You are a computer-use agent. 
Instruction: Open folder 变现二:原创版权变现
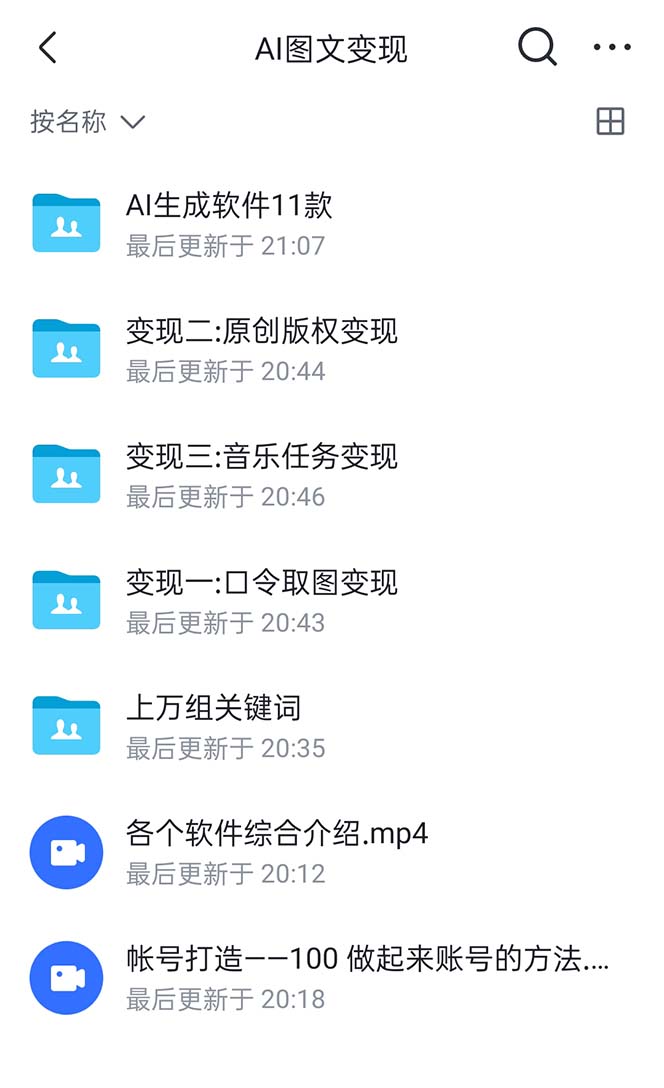tap(262, 349)
